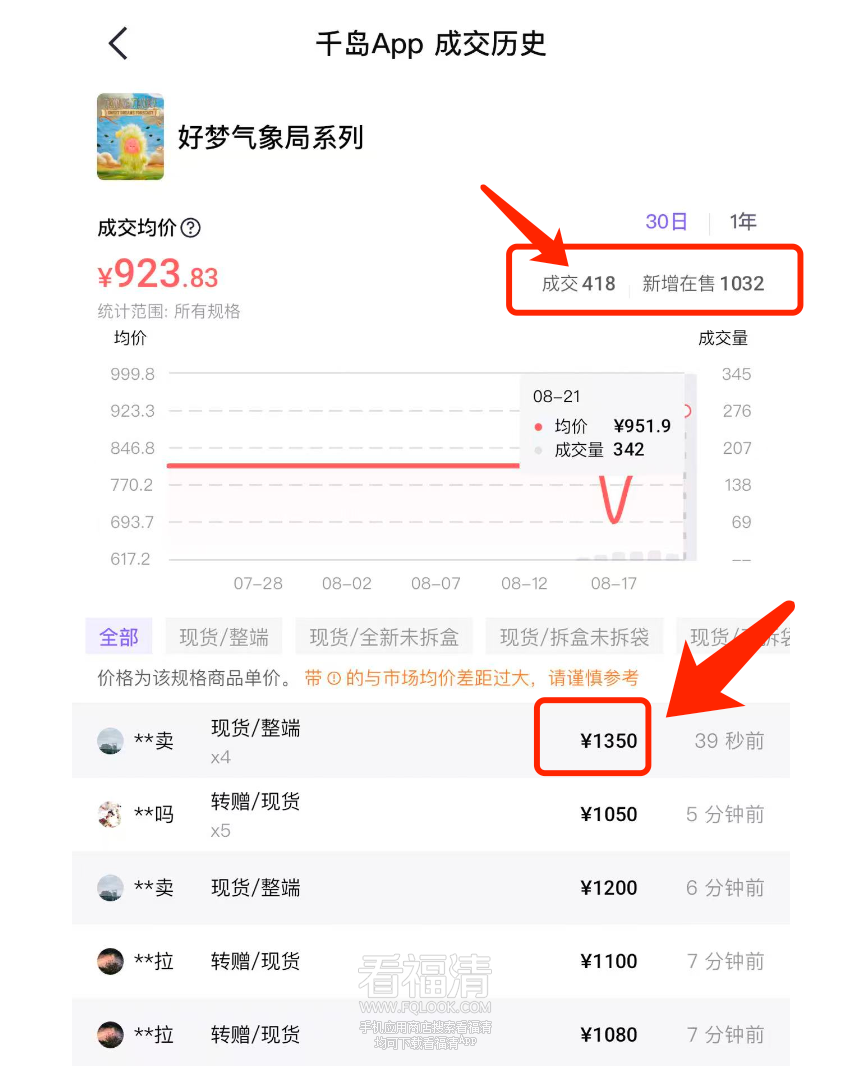Image resolution: width=850 pixels, height=1066 pixels.
Task: Go back from the 成交历史 page
Action: [118, 44]
